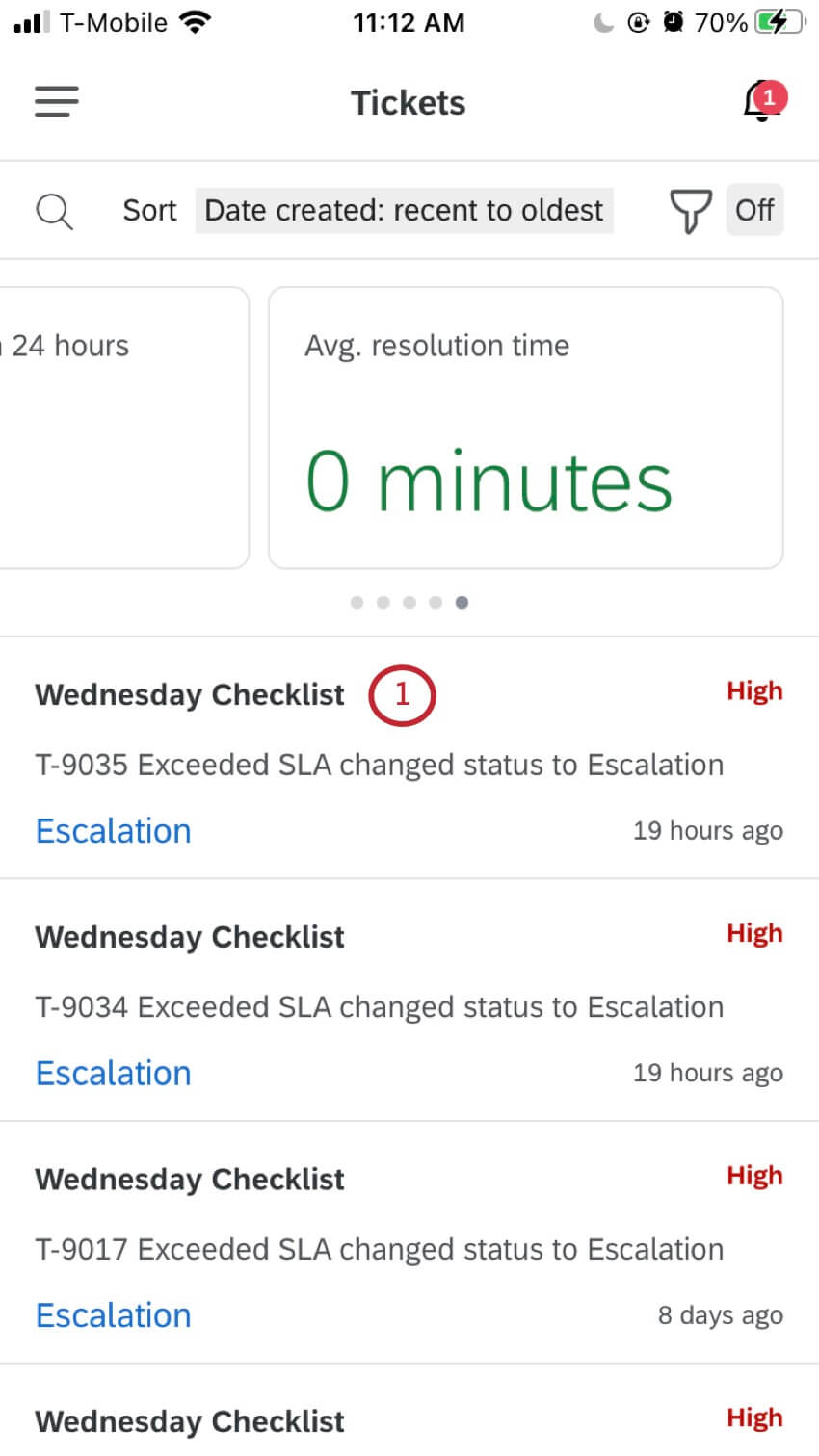
Task: Open Escalation link on ticket T-9035
Action: [x=113, y=830]
